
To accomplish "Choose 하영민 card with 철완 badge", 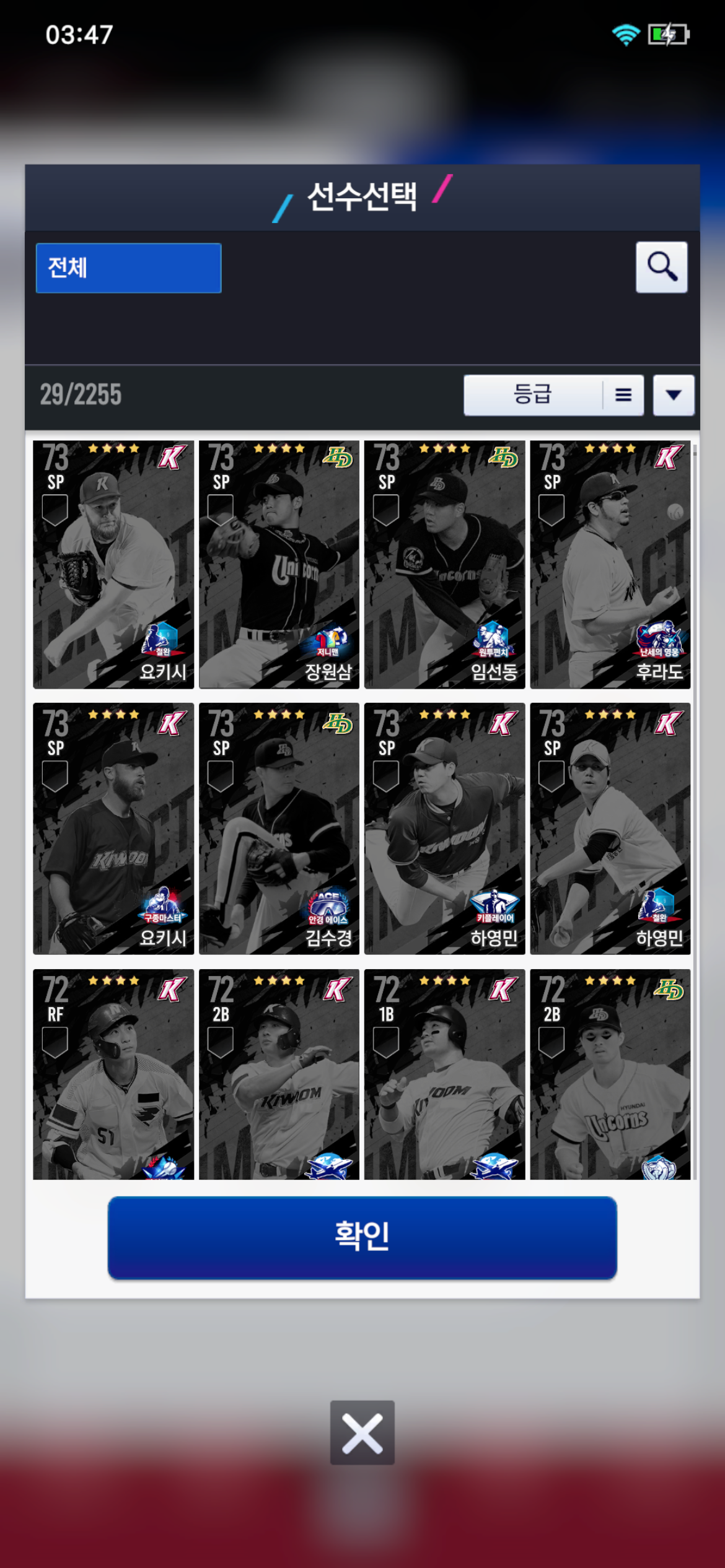I will point(610,828).
